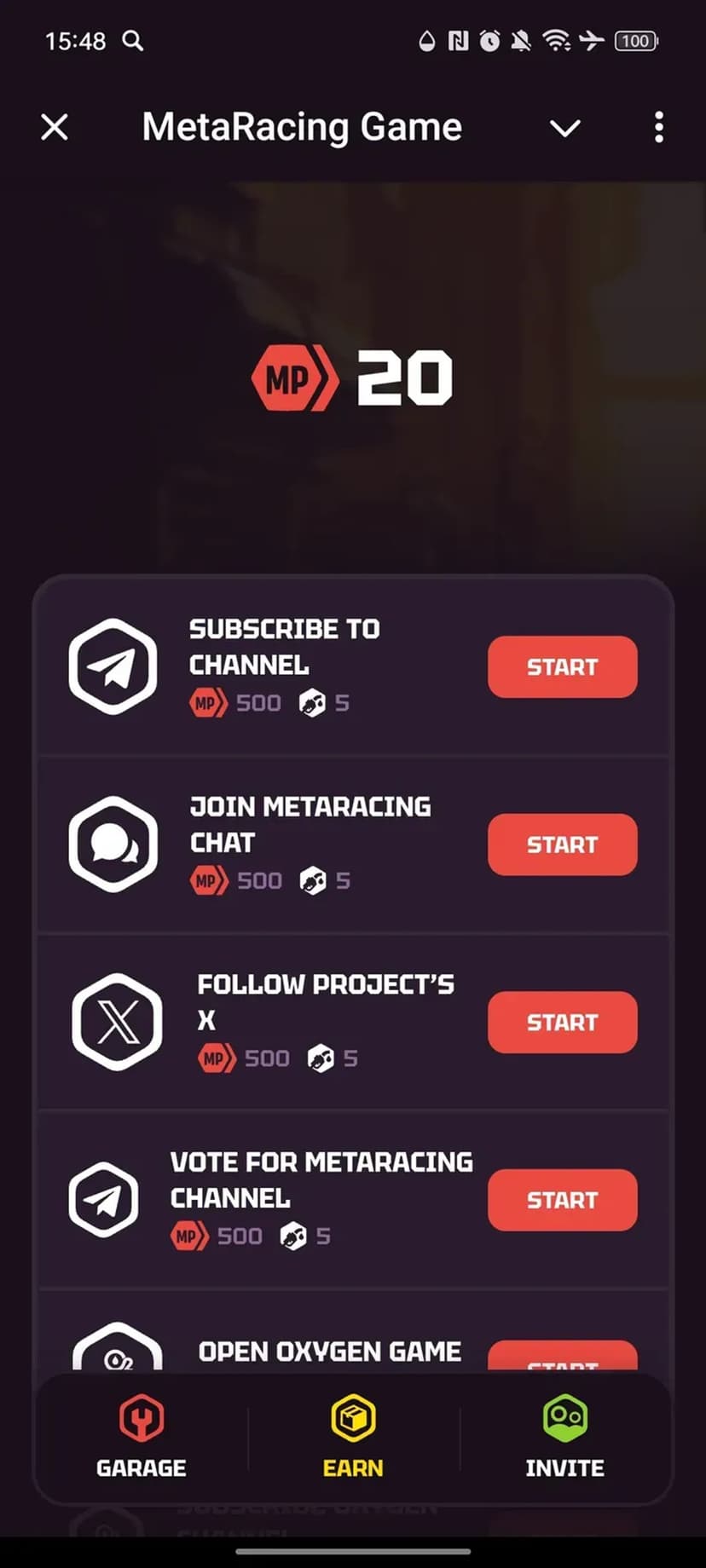Switch to the Garage tab
706x1568 pixels.
tap(142, 1438)
